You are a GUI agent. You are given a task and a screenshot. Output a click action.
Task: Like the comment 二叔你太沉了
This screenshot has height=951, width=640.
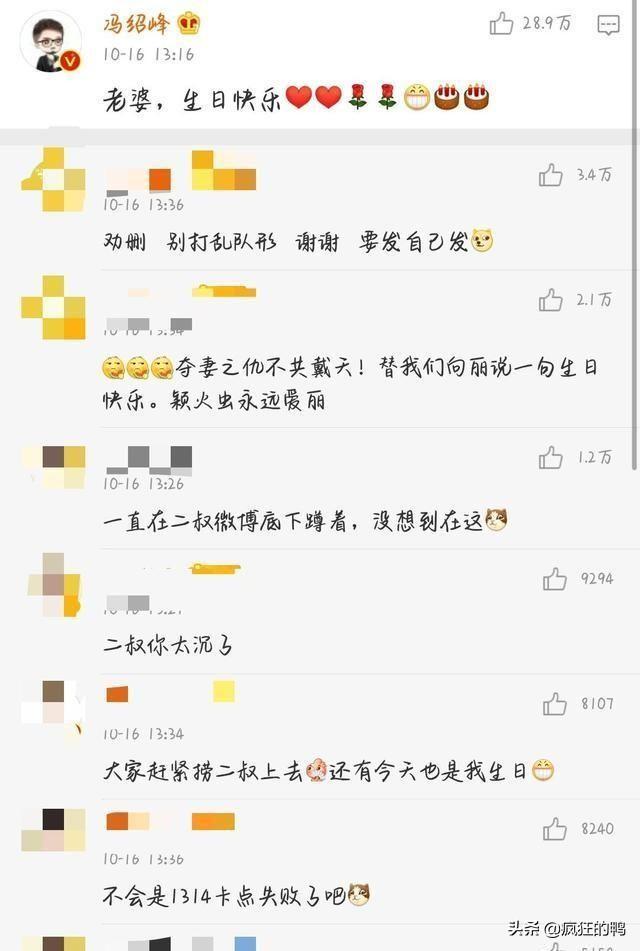click(555, 579)
